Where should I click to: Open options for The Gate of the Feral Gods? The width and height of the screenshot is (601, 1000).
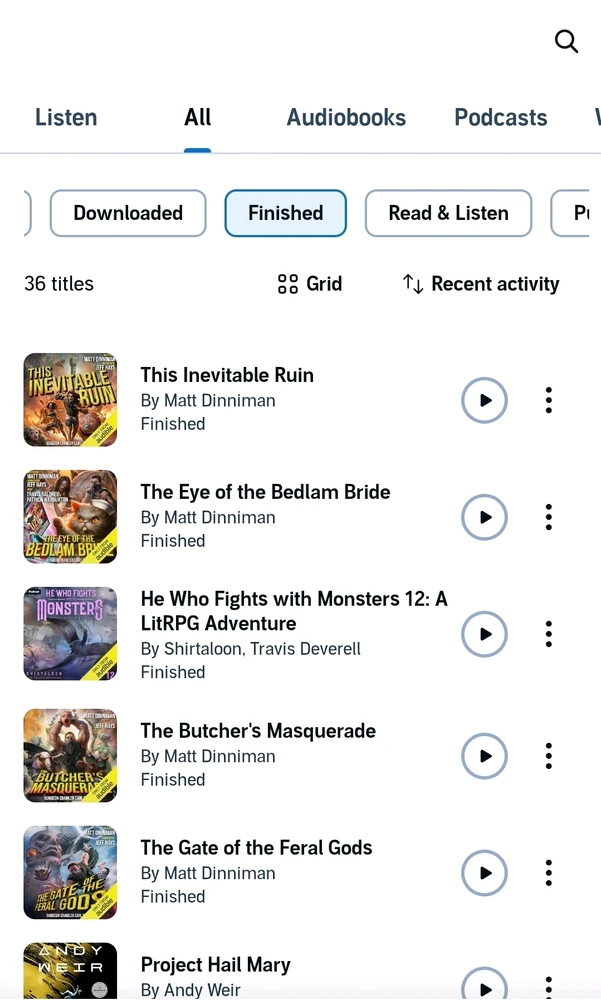[548, 873]
